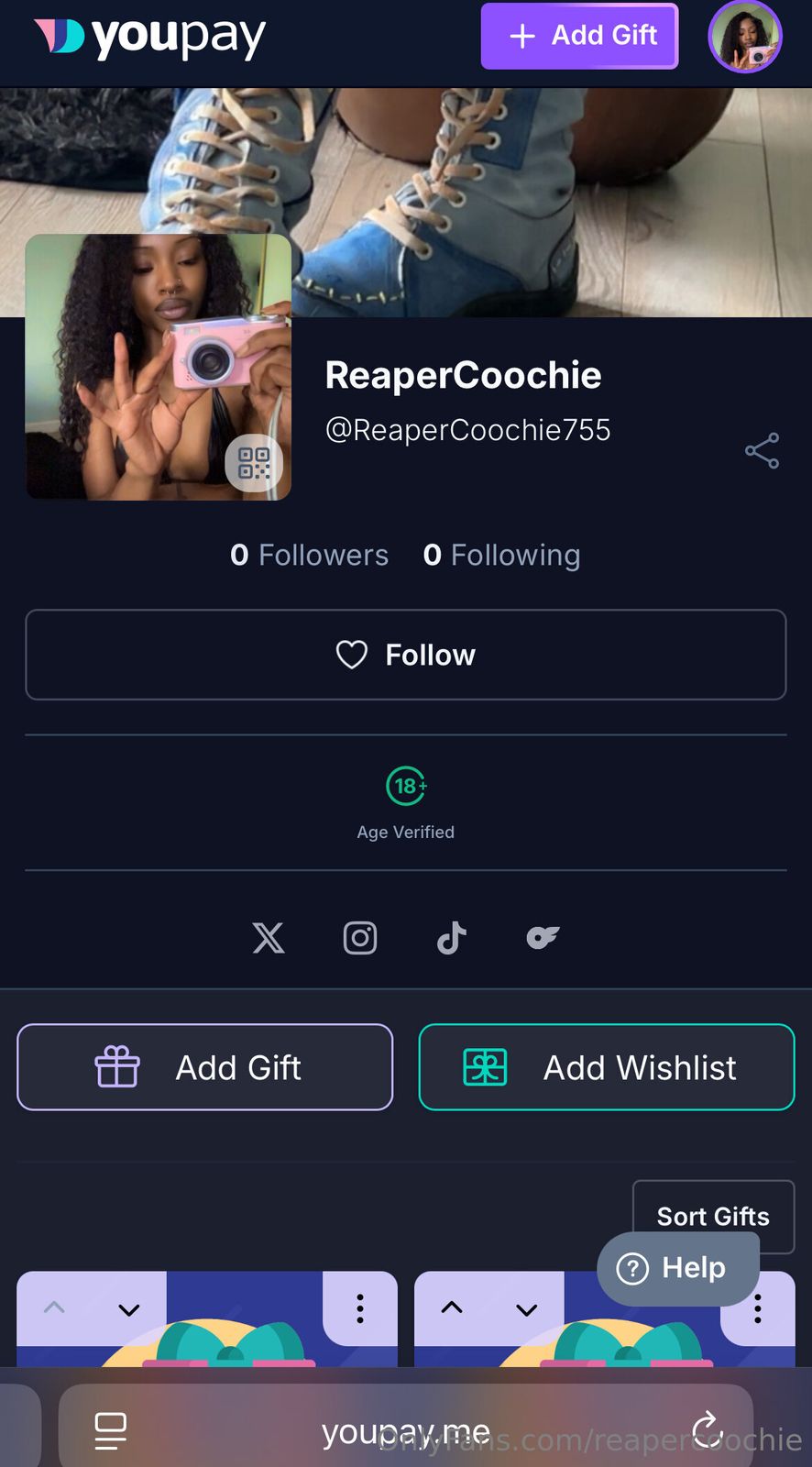Open the OnlyFans social link

pos(543,938)
